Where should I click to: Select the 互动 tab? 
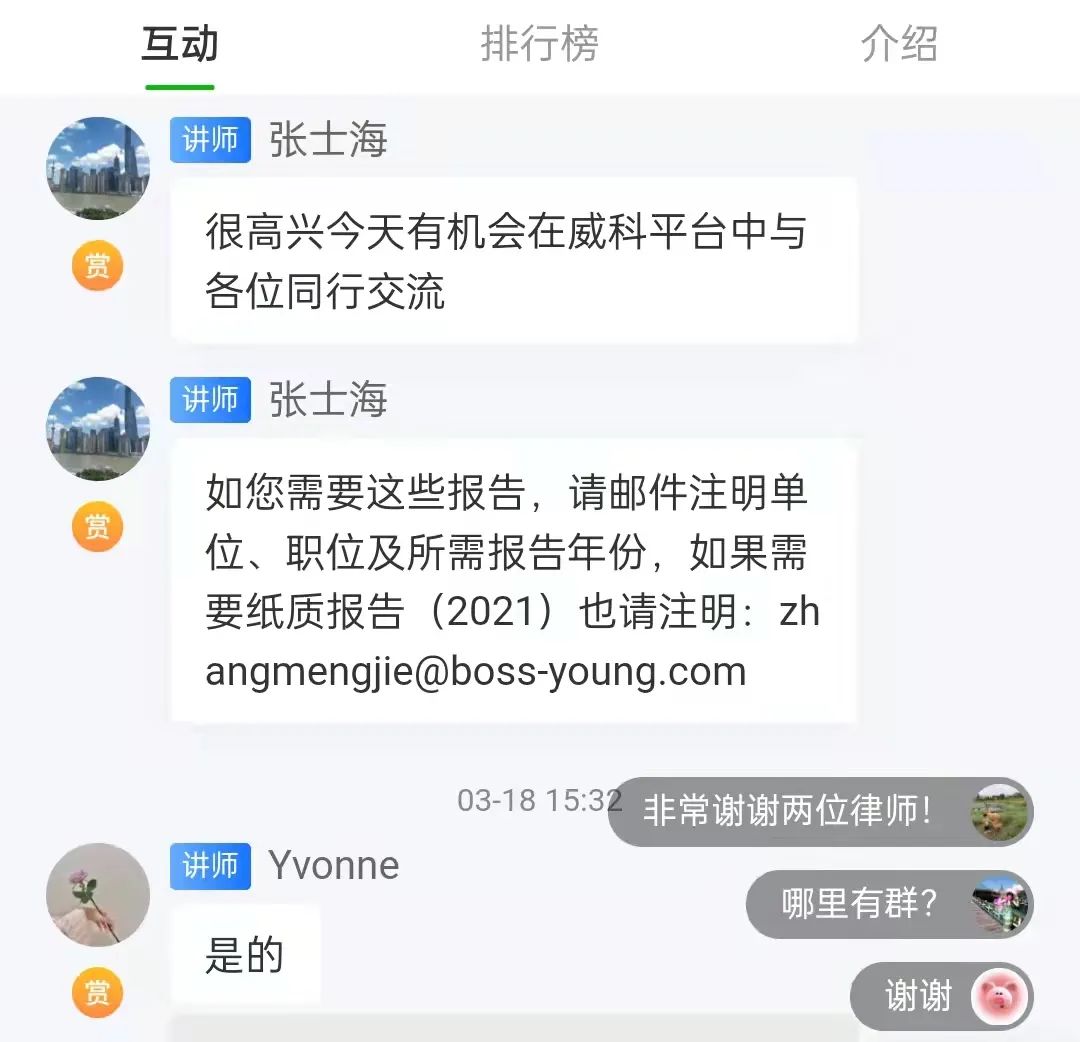point(180,45)
